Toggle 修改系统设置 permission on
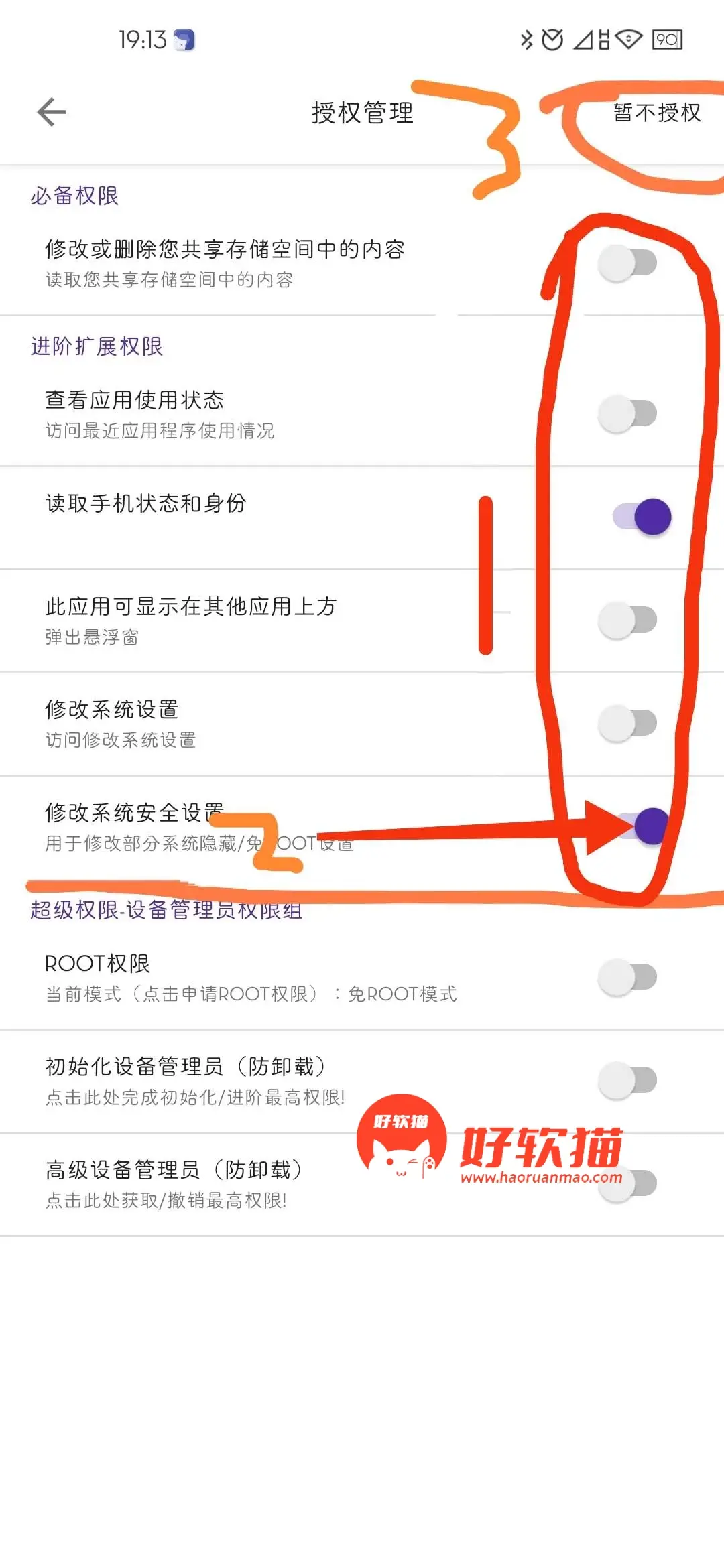This screenshot has width=724, height=1568. point(627,723)
